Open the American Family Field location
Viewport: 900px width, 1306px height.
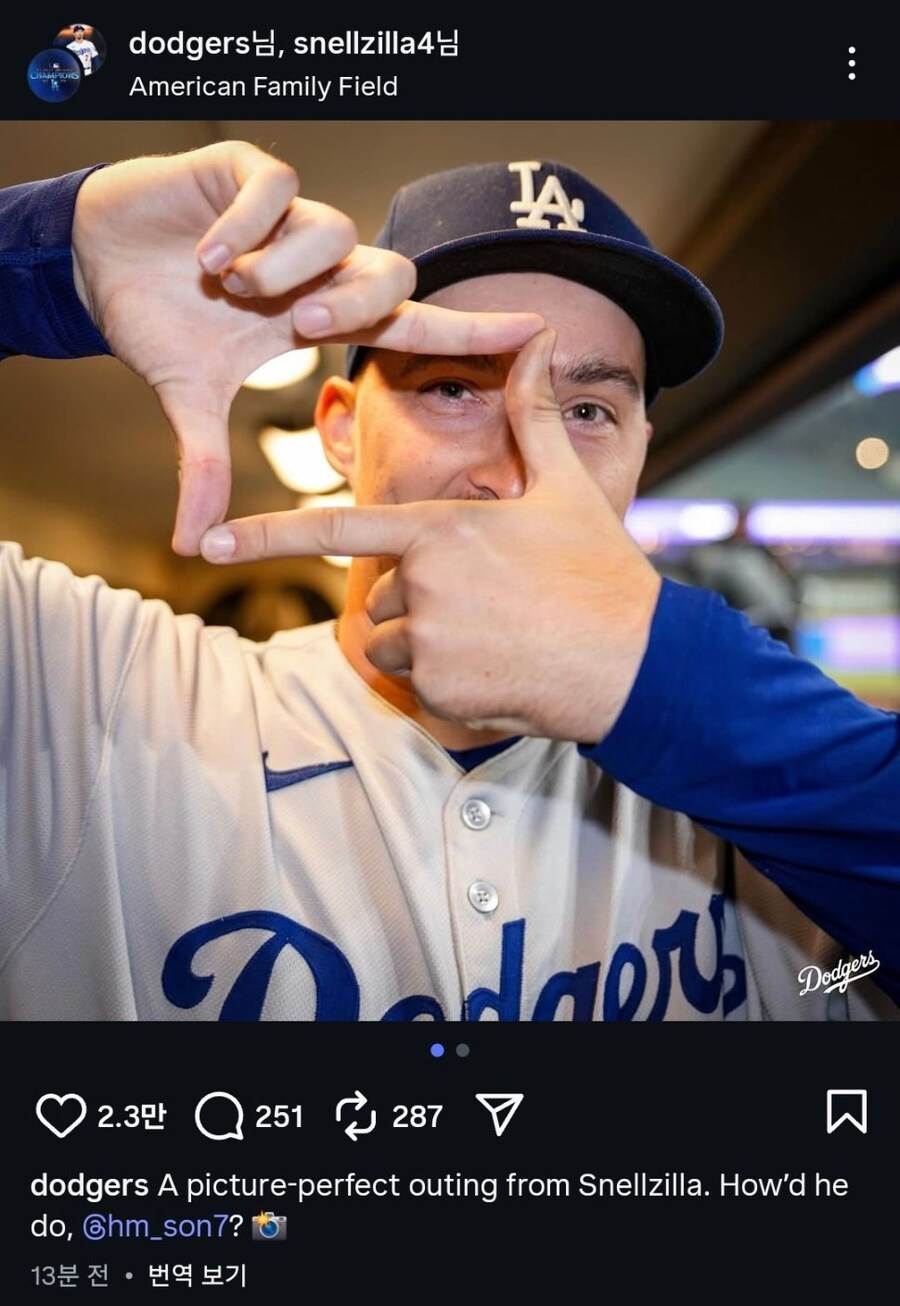click(263, 87)
